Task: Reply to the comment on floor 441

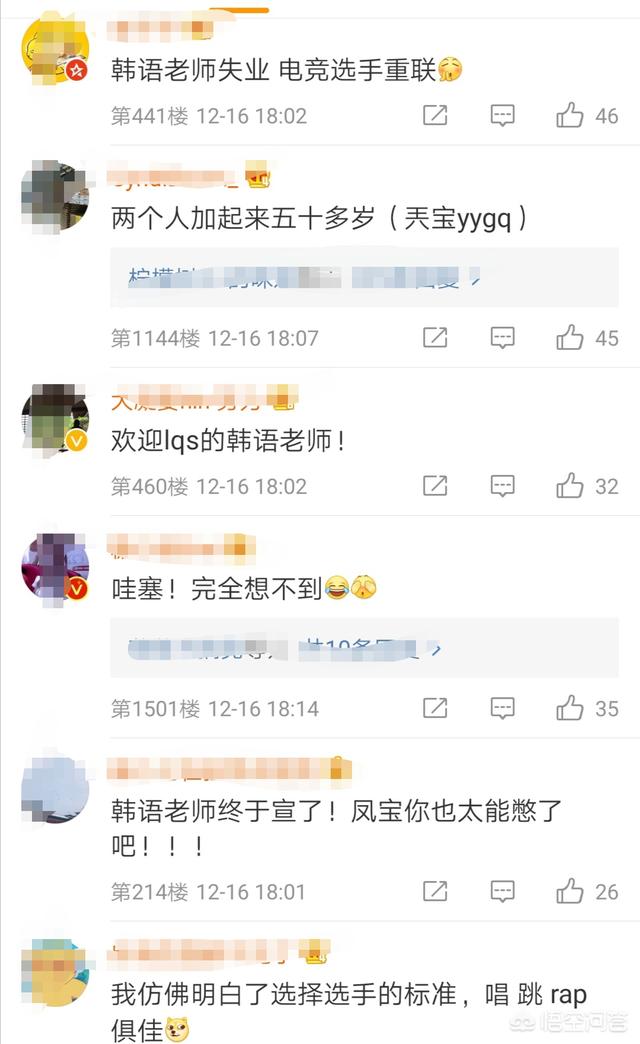Action: [x=502, y=116]
